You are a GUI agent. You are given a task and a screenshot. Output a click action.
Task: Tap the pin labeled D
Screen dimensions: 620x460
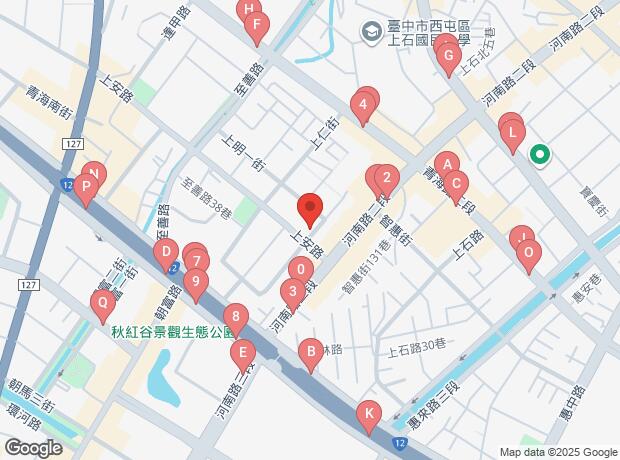(166, 256)
